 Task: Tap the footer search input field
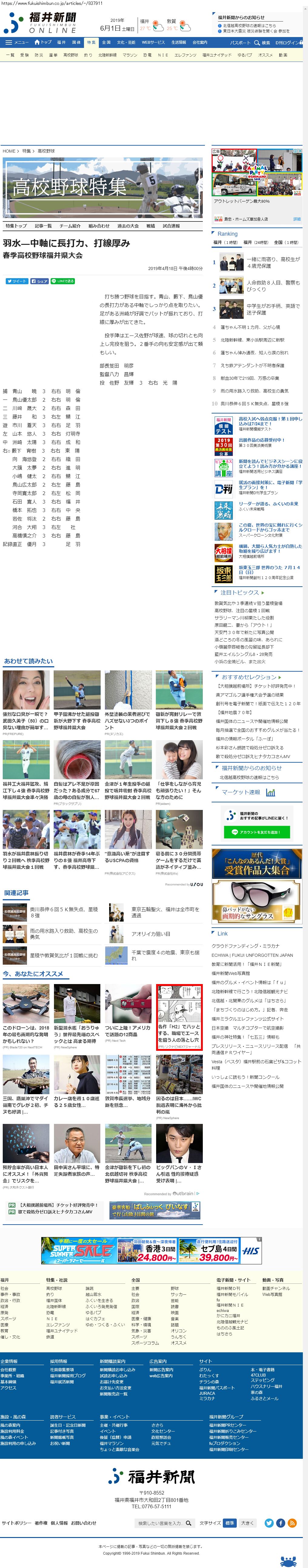point(159,1523)
